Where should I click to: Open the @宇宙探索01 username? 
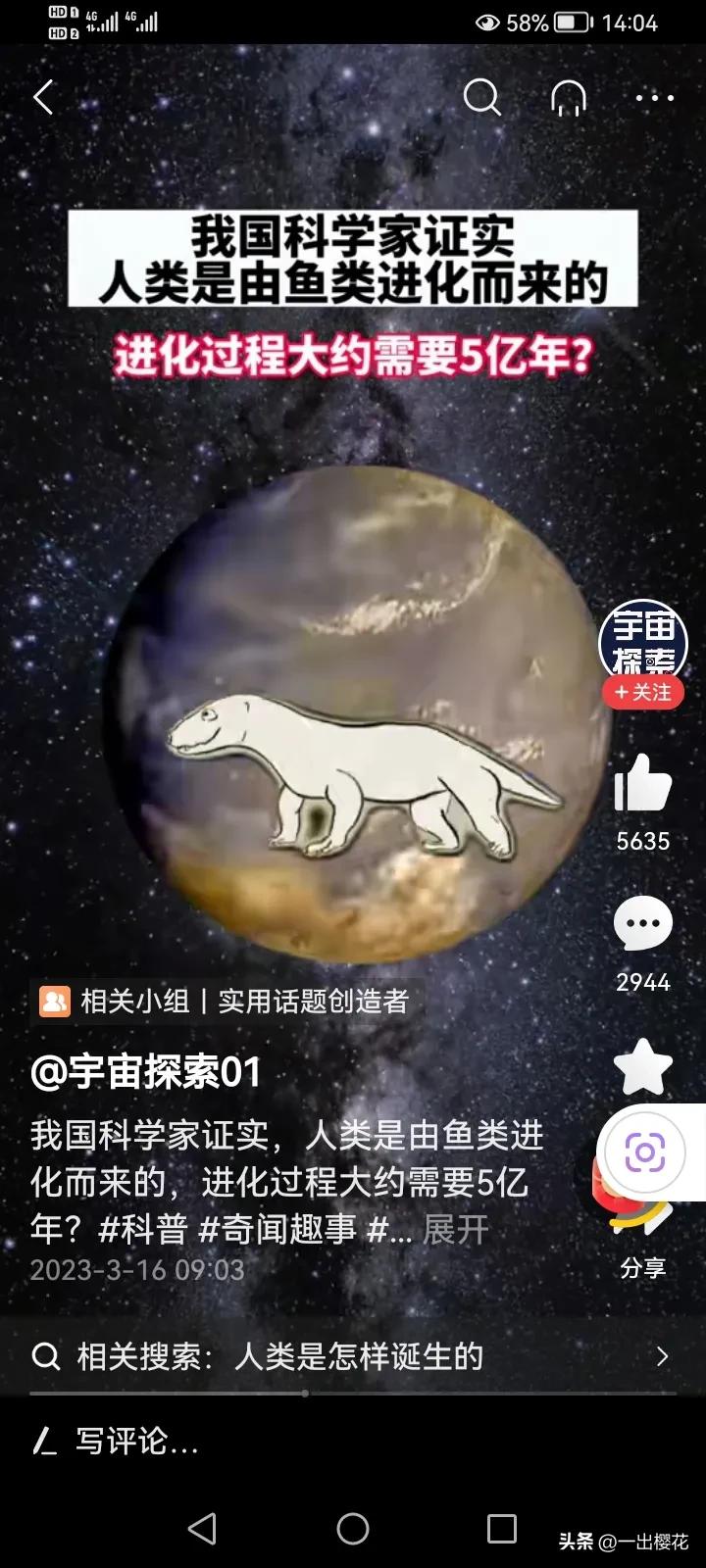coord(147,1072)
